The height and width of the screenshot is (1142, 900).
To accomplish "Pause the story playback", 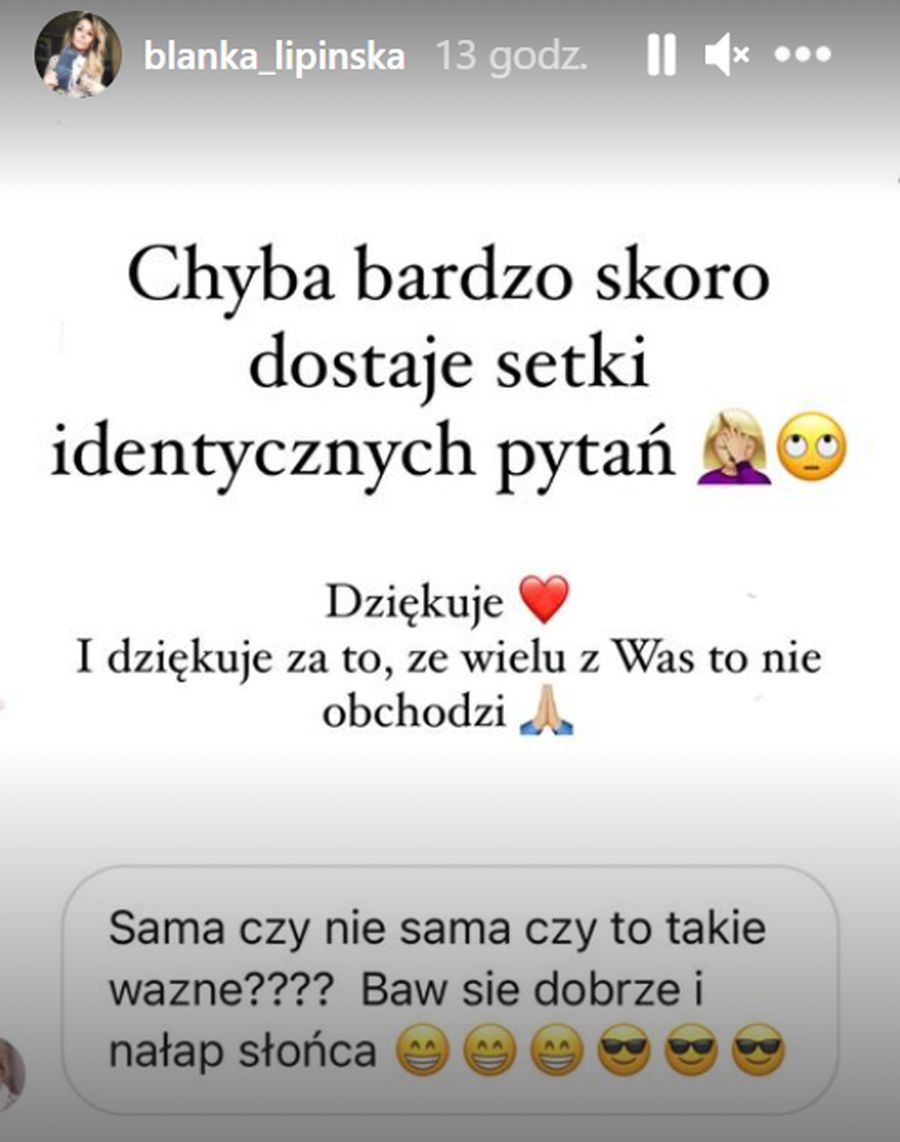I will tap(661, 57).
